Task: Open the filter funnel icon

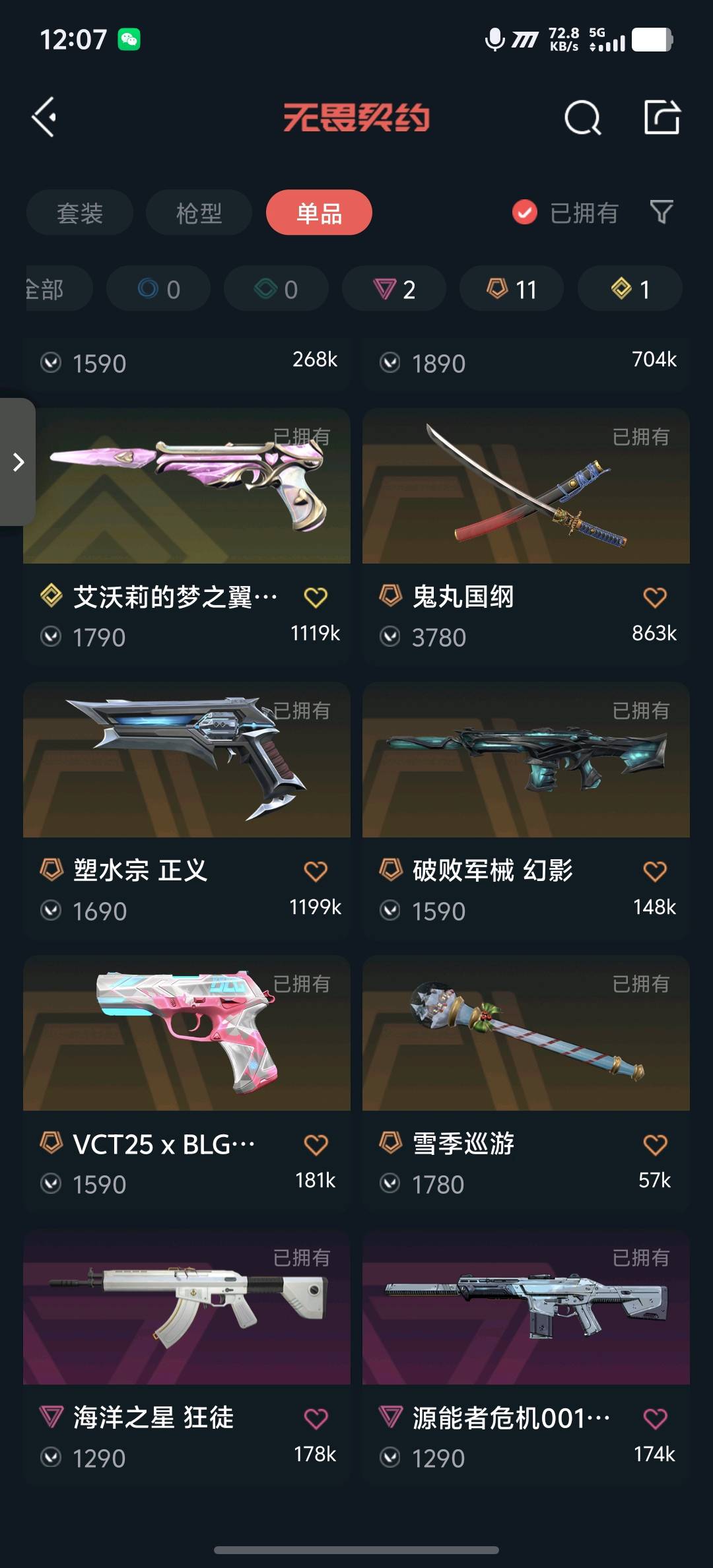Action: (661, 212)
